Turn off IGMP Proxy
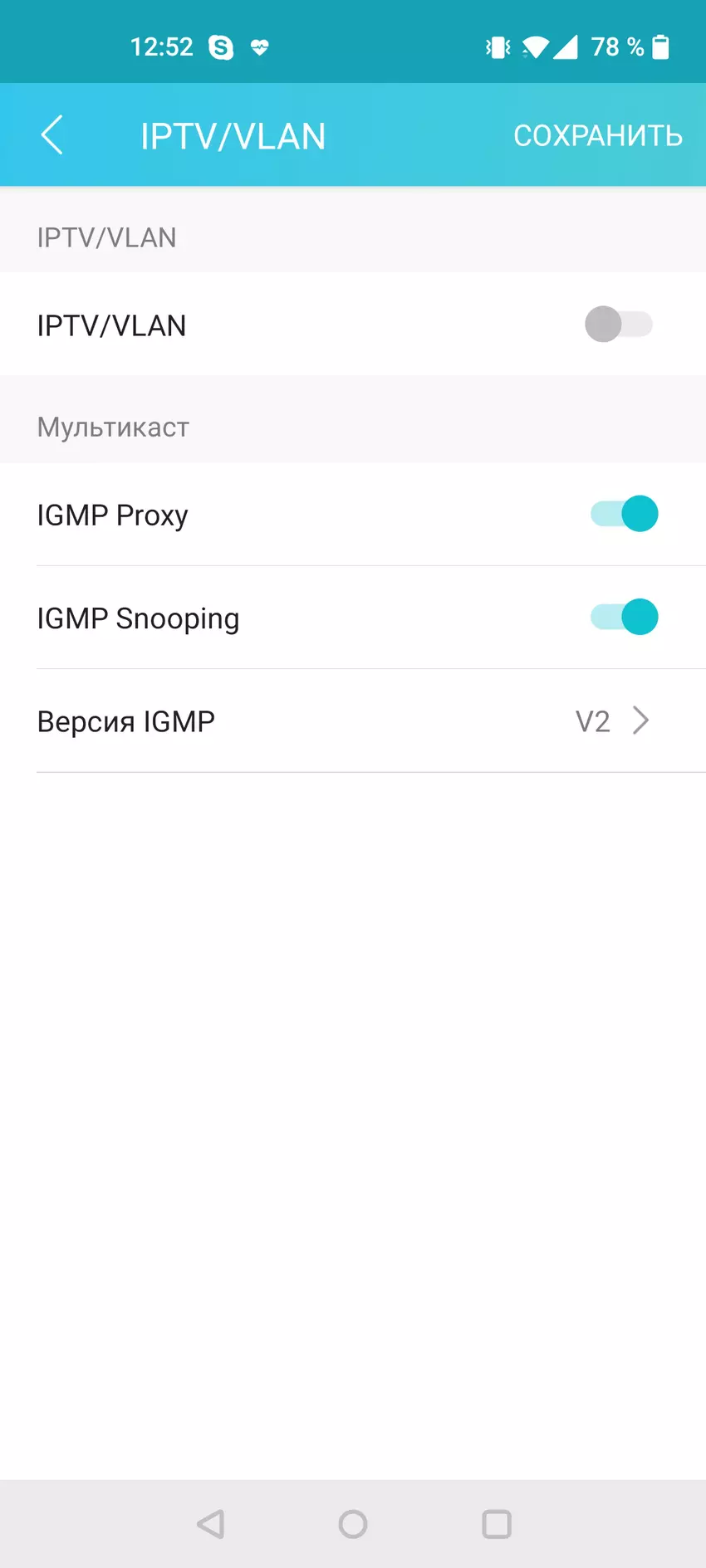 click(625, 514)
